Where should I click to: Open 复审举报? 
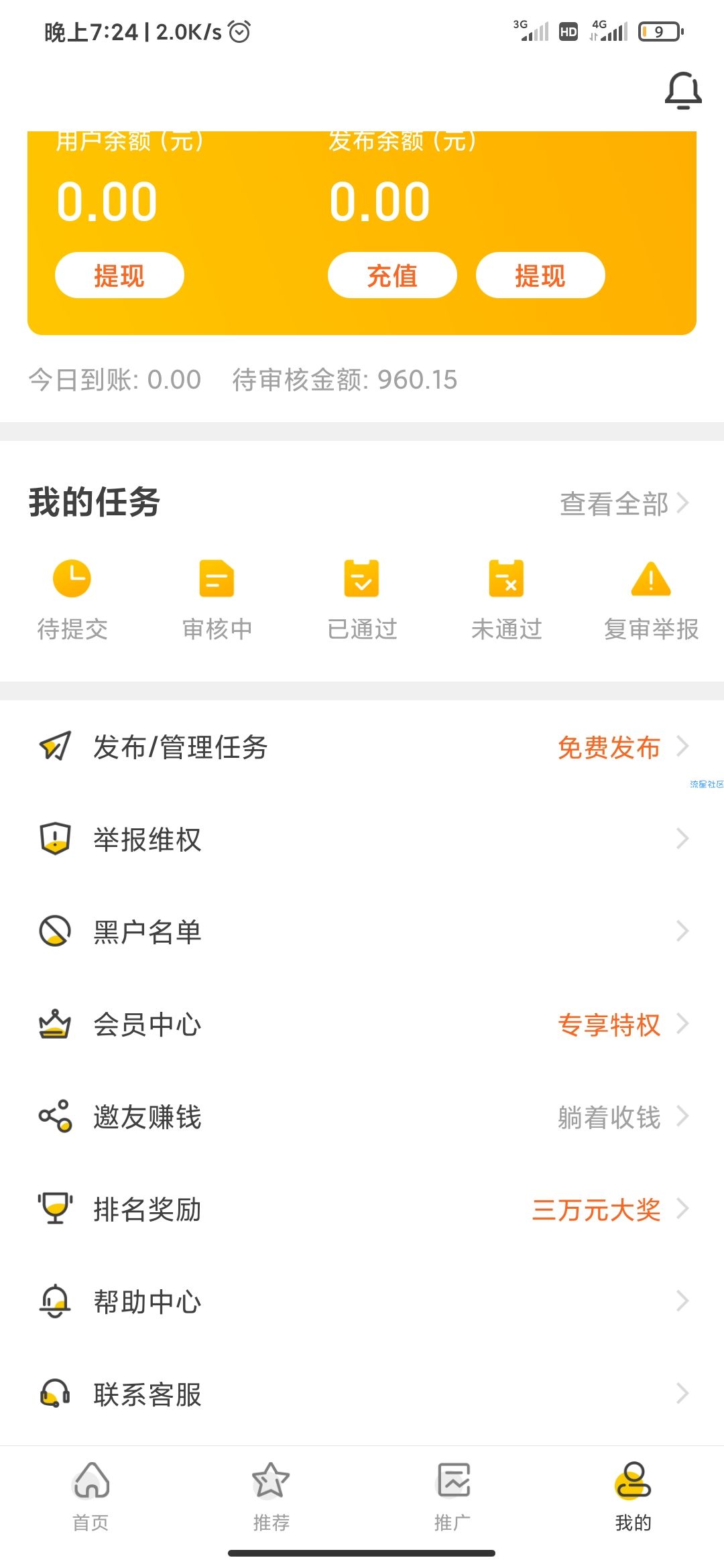(x=652, y=600)
